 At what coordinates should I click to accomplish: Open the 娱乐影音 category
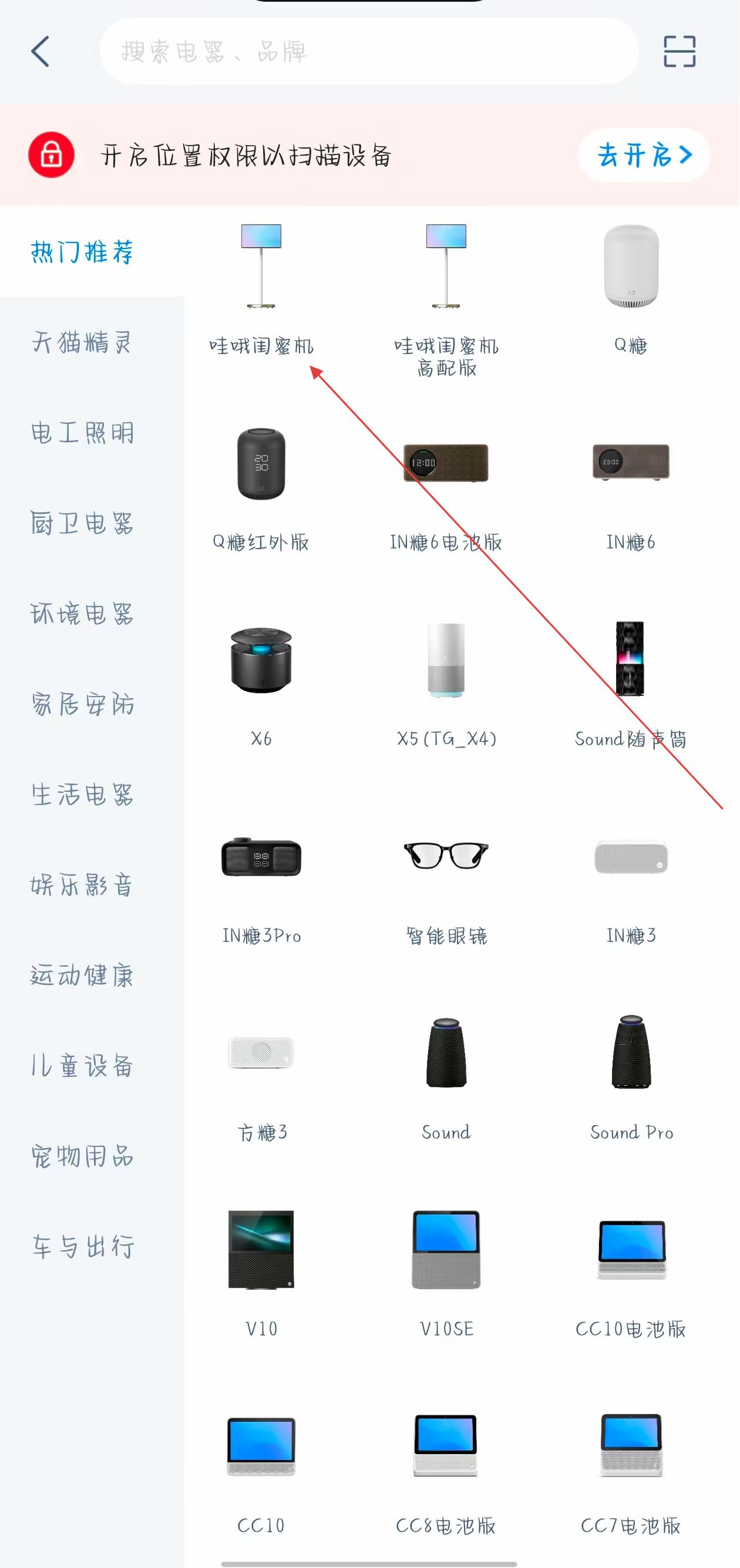[x=82, y=885]
